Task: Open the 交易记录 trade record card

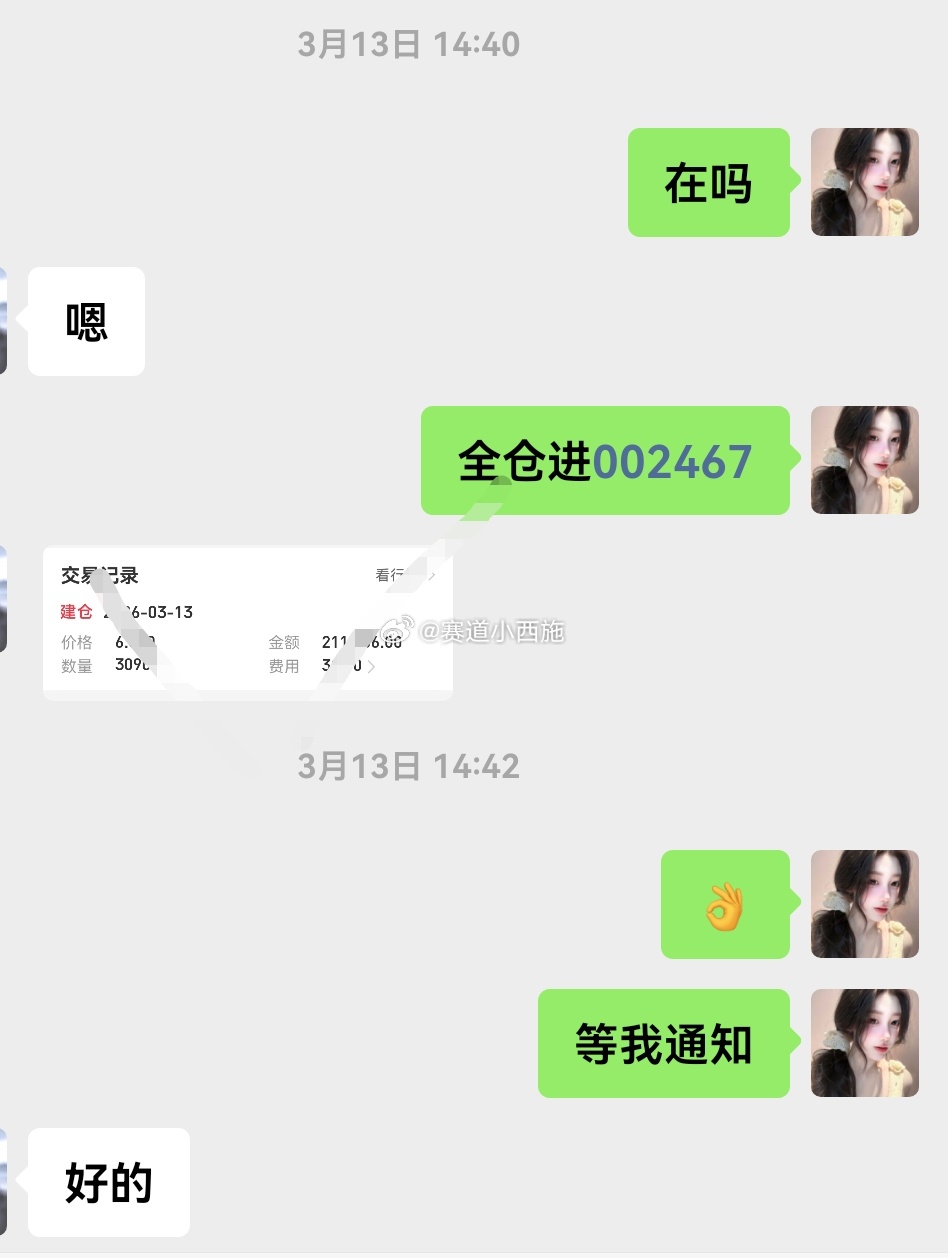Action: tap(247, 620)
